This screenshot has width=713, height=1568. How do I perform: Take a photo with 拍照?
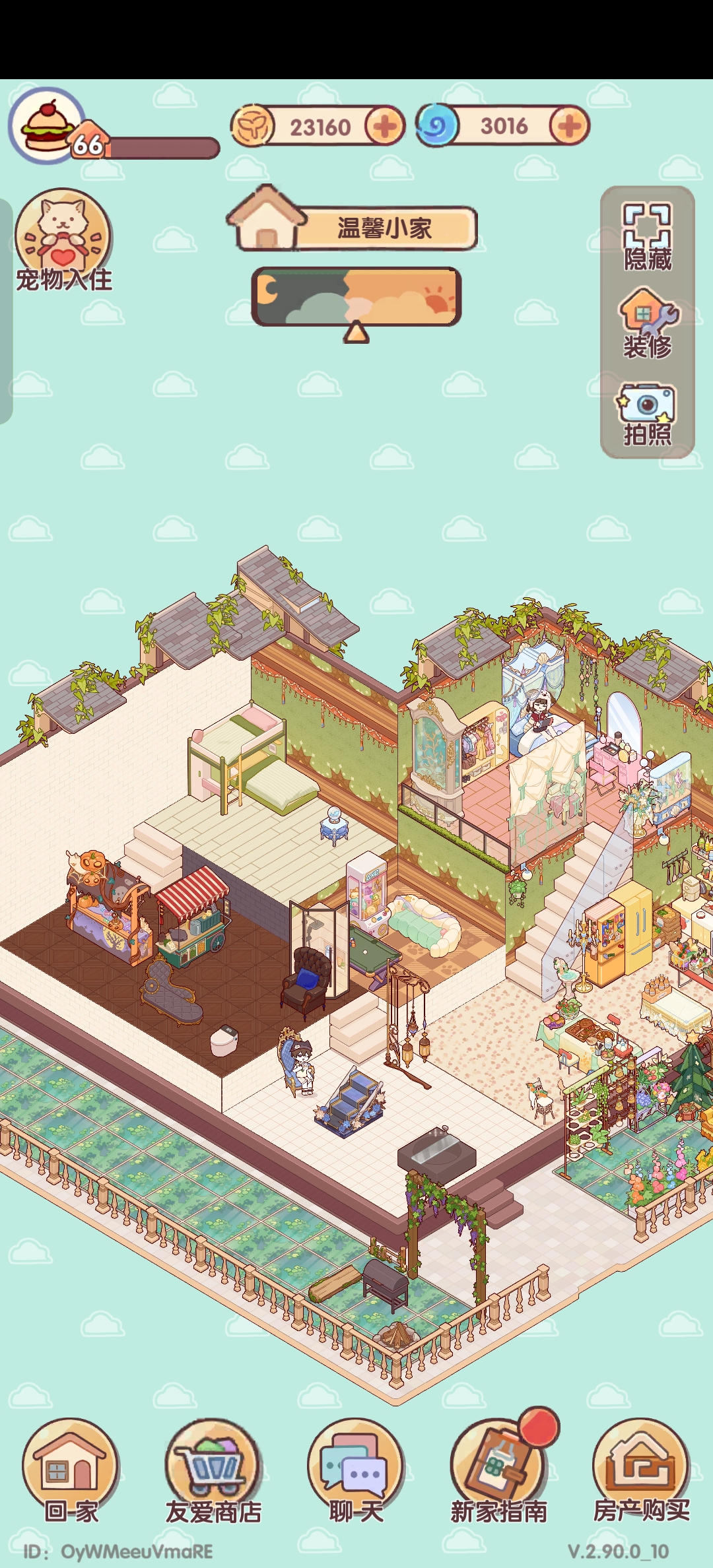[647, 414]
